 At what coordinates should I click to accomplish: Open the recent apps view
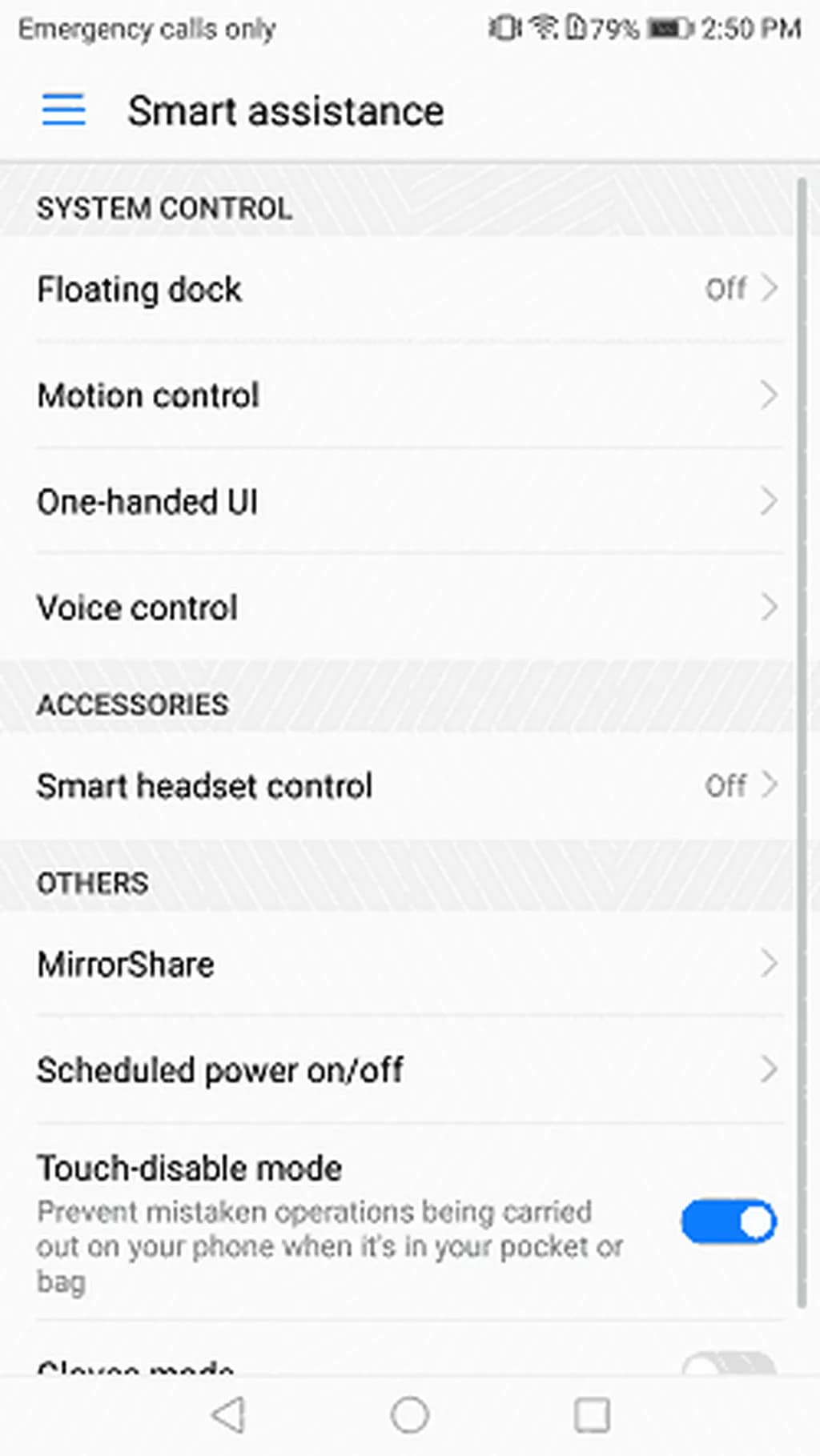[592, 1414]
